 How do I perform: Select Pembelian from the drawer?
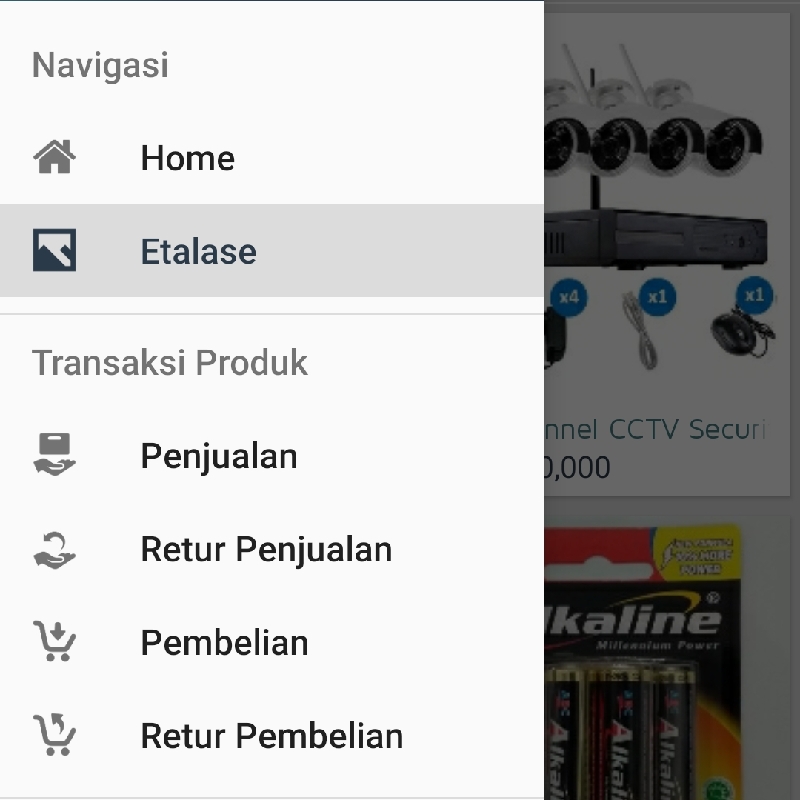point(224,642)
